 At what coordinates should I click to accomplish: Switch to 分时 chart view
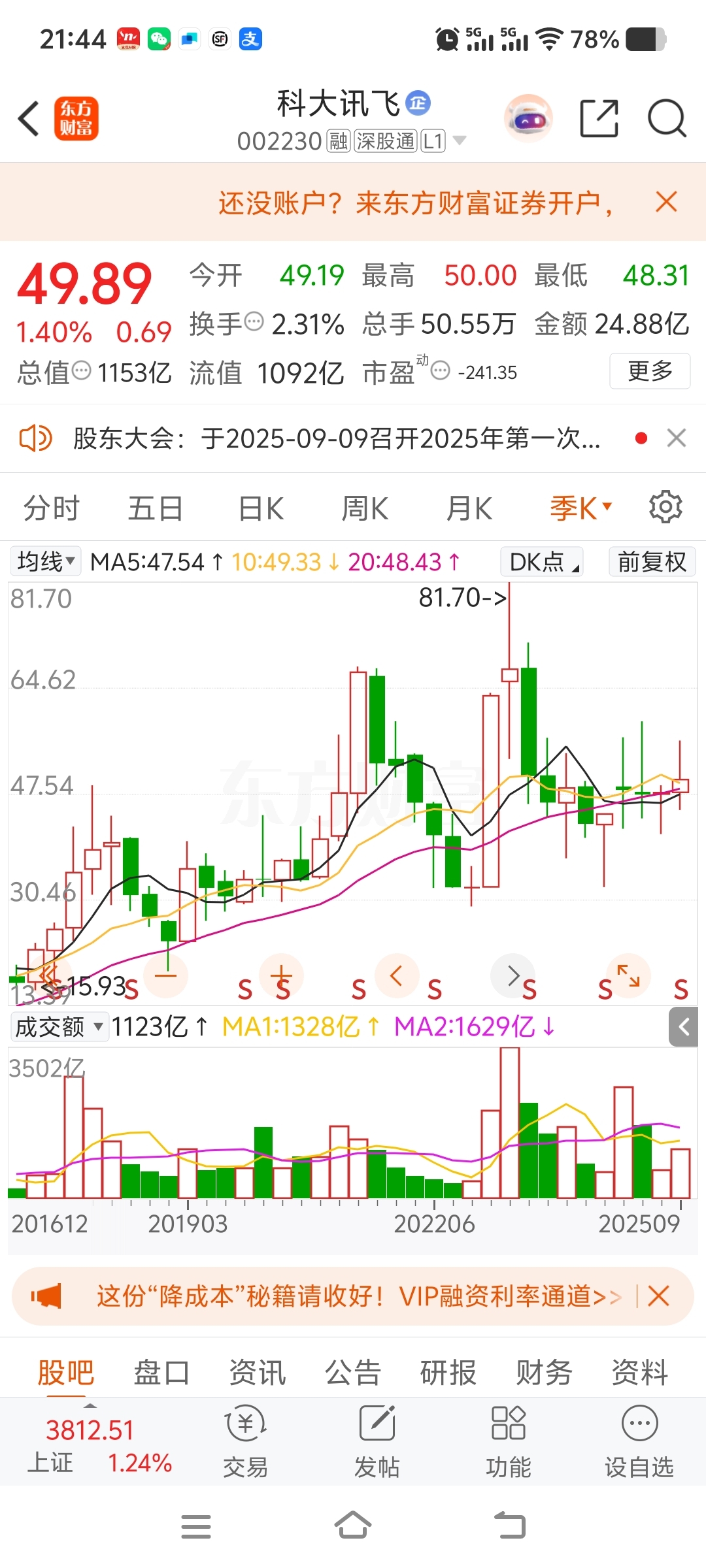tap(51, 508)
